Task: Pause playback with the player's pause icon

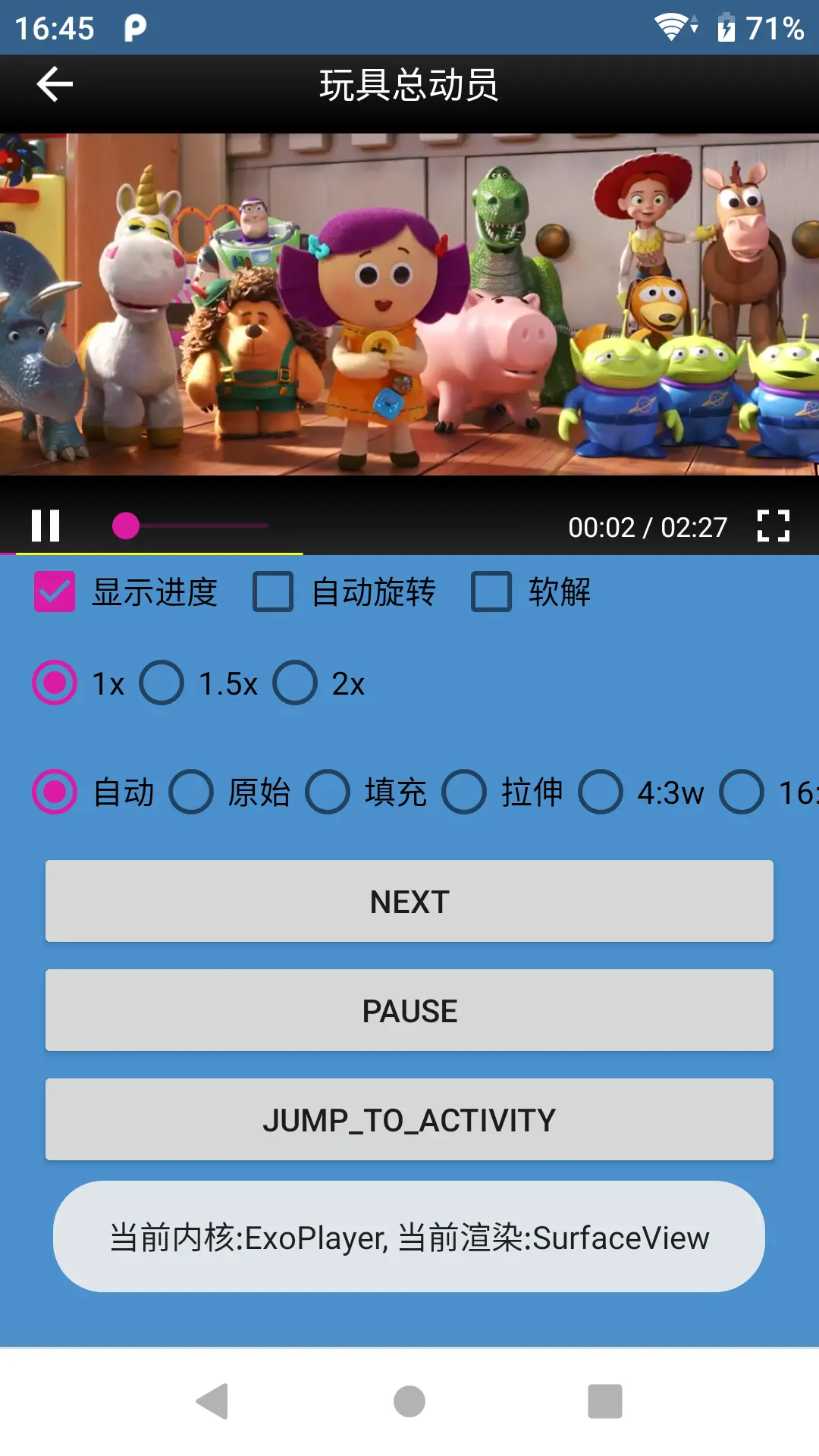Action: tap(45, 526)
